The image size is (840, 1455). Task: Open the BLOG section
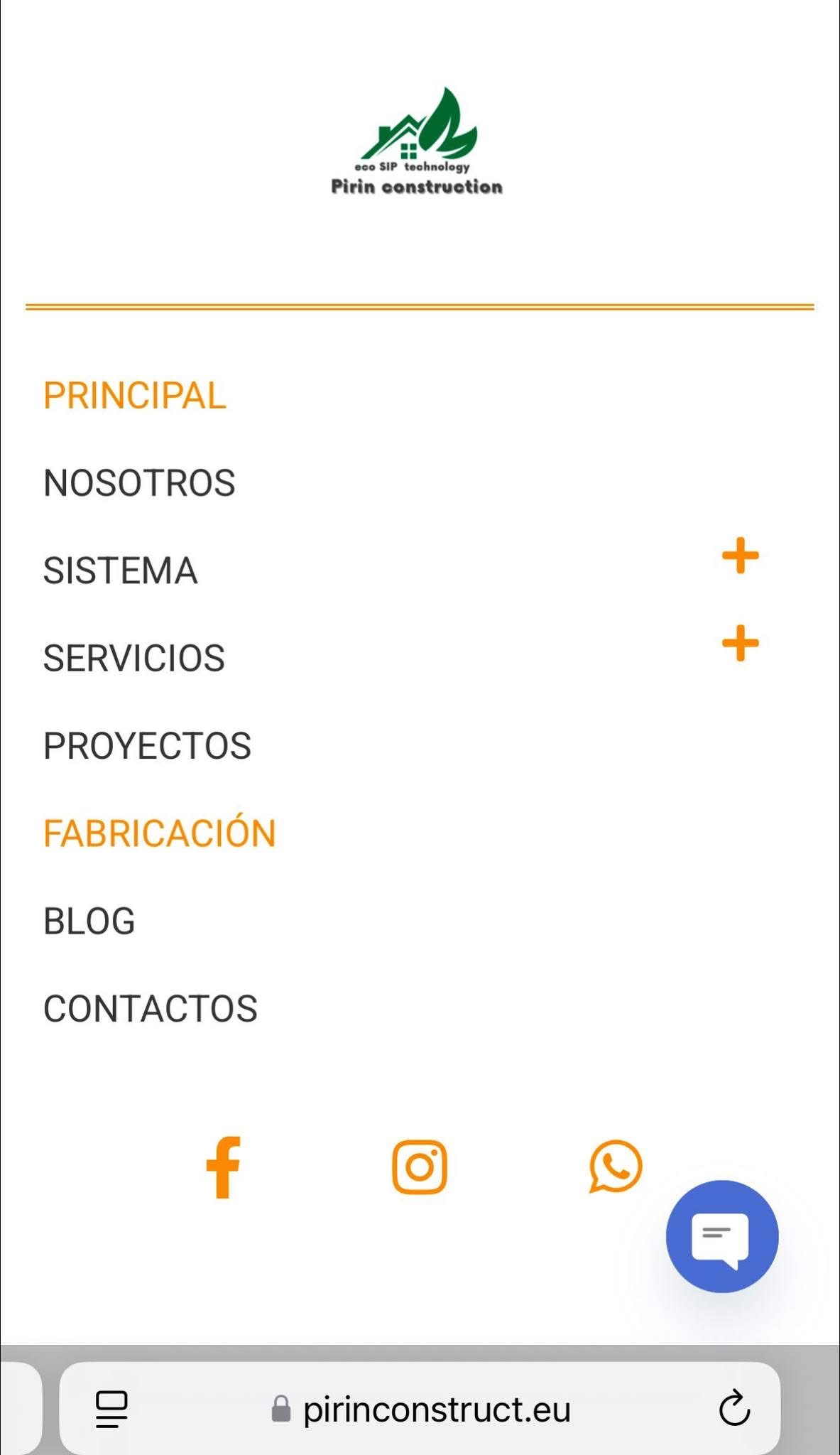[89, 921]
